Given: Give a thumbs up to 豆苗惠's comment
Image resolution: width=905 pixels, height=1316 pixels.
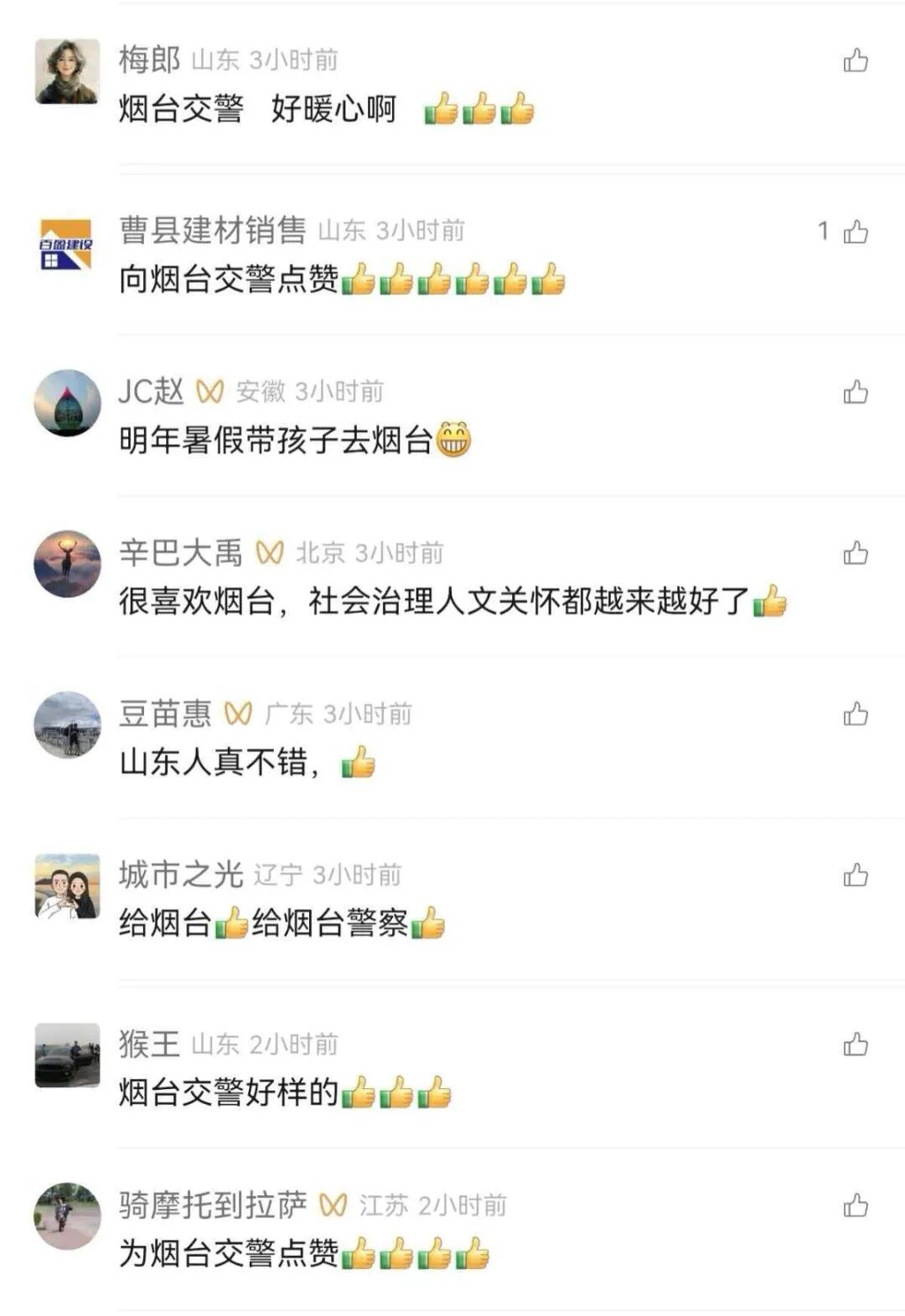Looking at the screenshot, I should [x=856, y=714].
